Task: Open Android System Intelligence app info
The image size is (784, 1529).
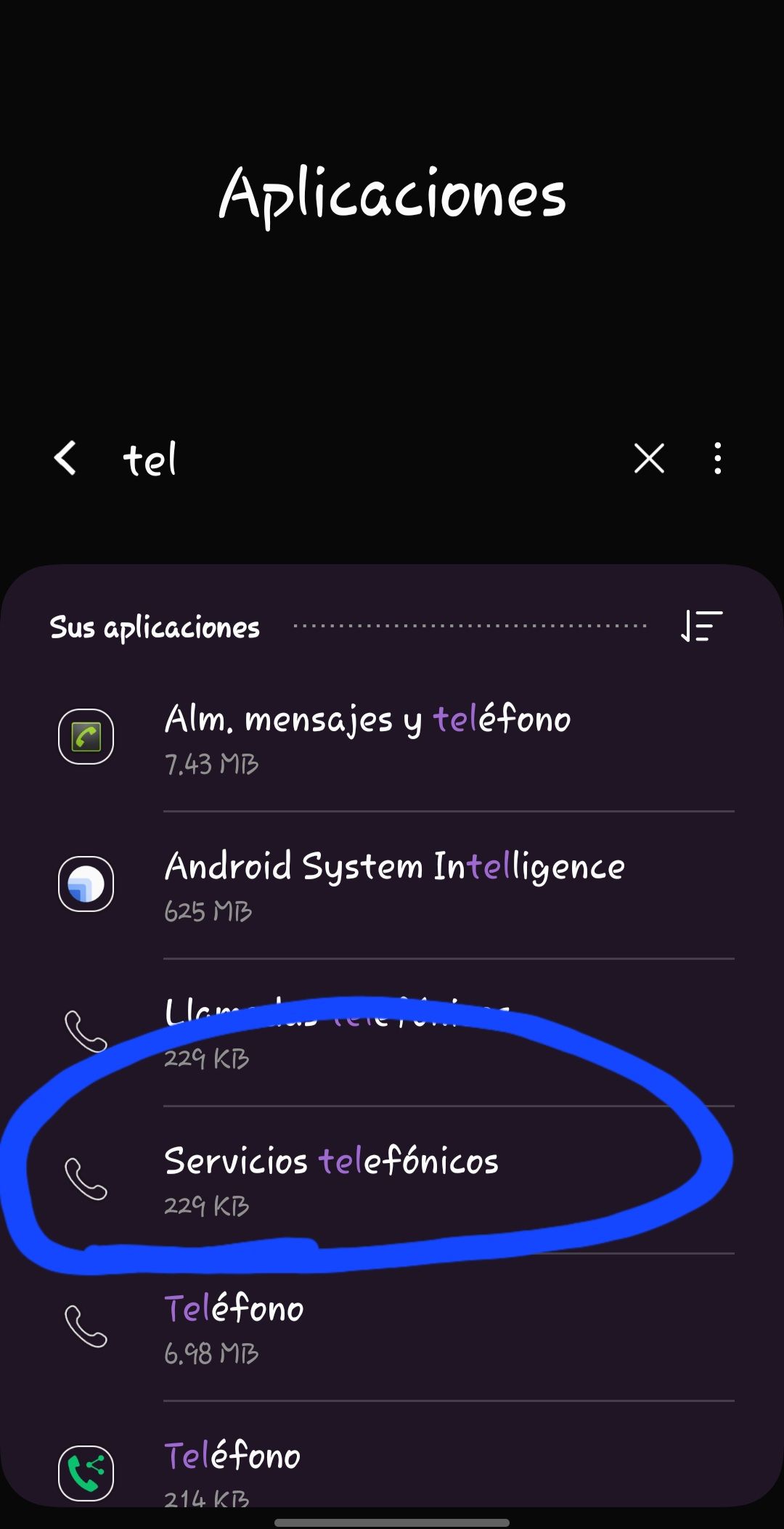Action: (392, 884)
